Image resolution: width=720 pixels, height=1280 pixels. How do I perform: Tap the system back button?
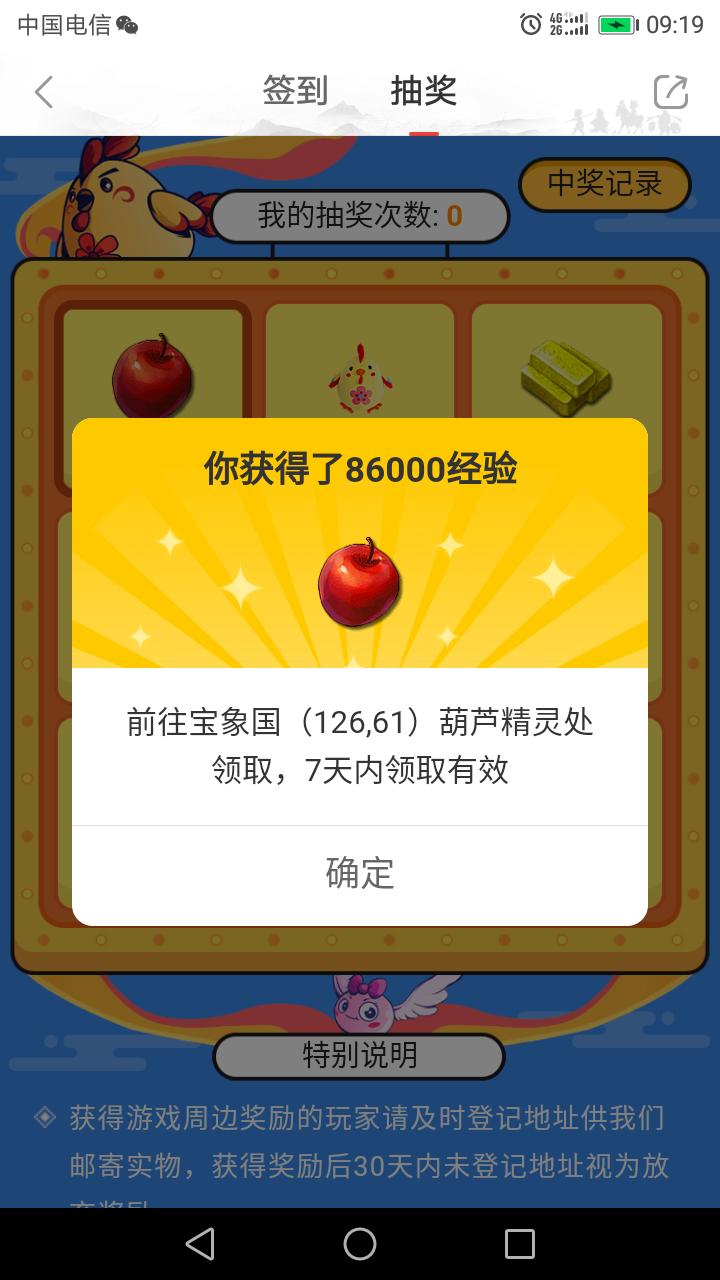point(200,1244)
